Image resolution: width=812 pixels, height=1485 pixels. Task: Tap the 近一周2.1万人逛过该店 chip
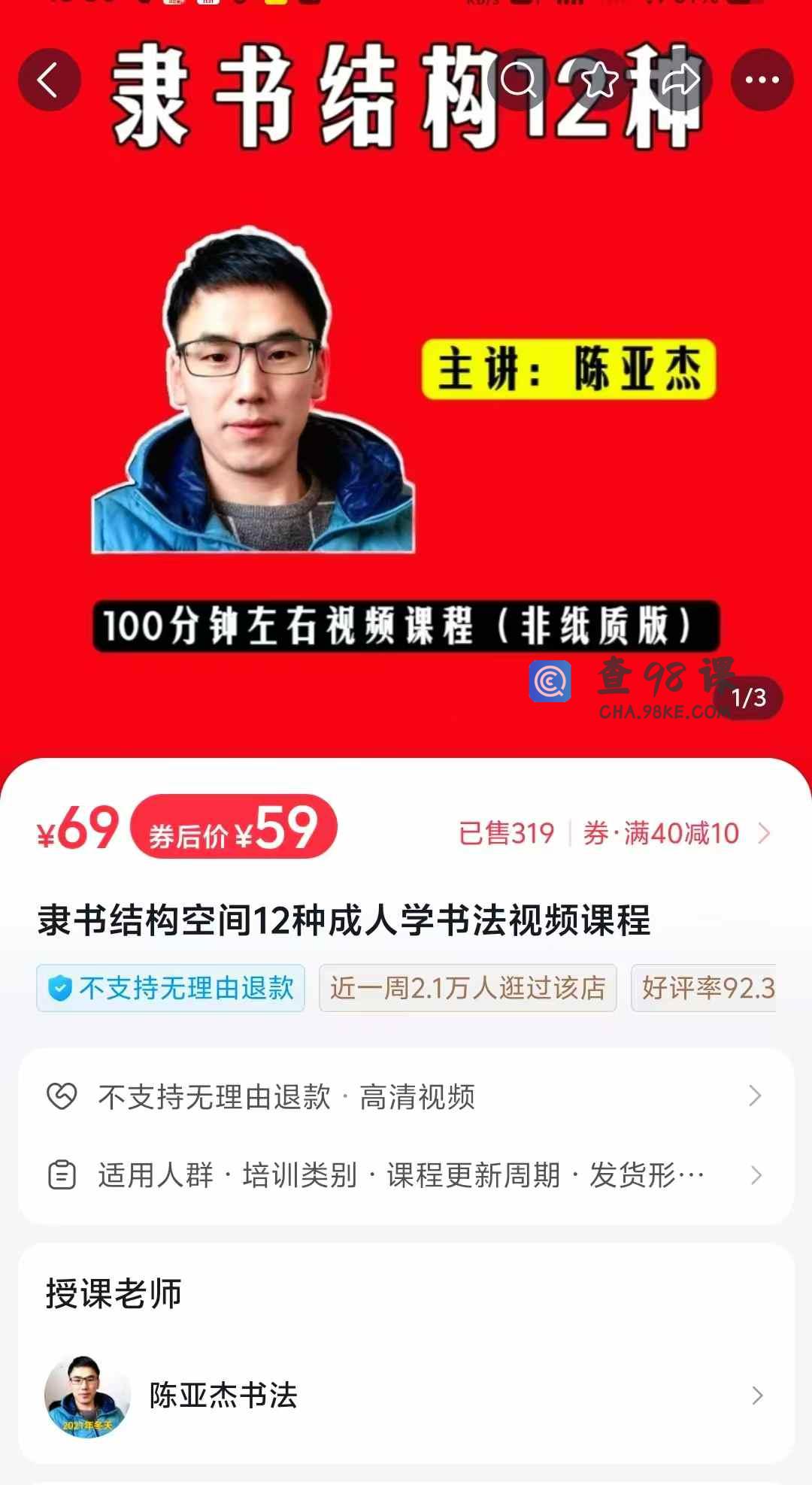[x=468, y=988]
